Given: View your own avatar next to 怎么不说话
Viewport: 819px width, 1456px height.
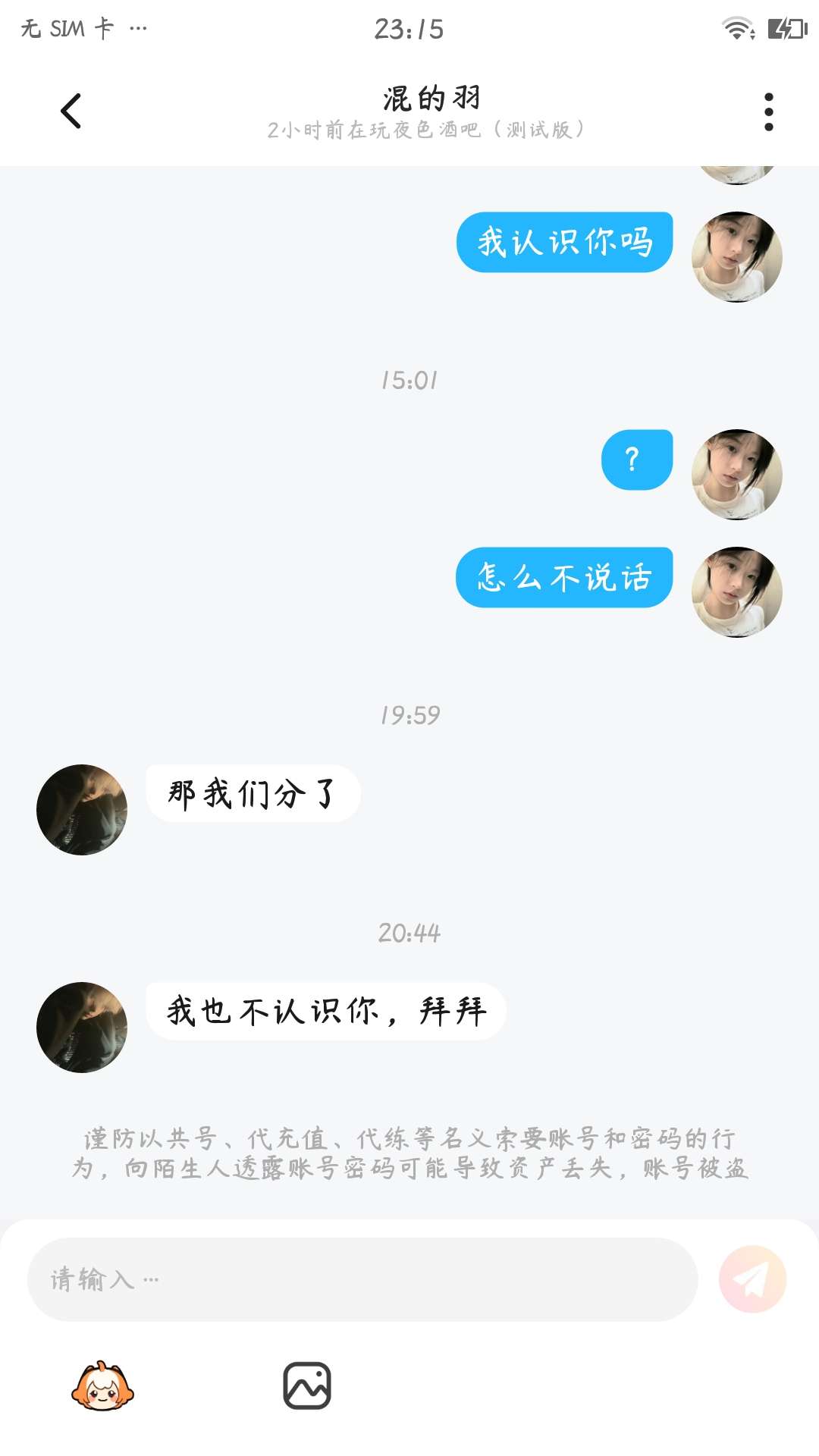Looking at the screenshot, I should [x=736, y=592].
